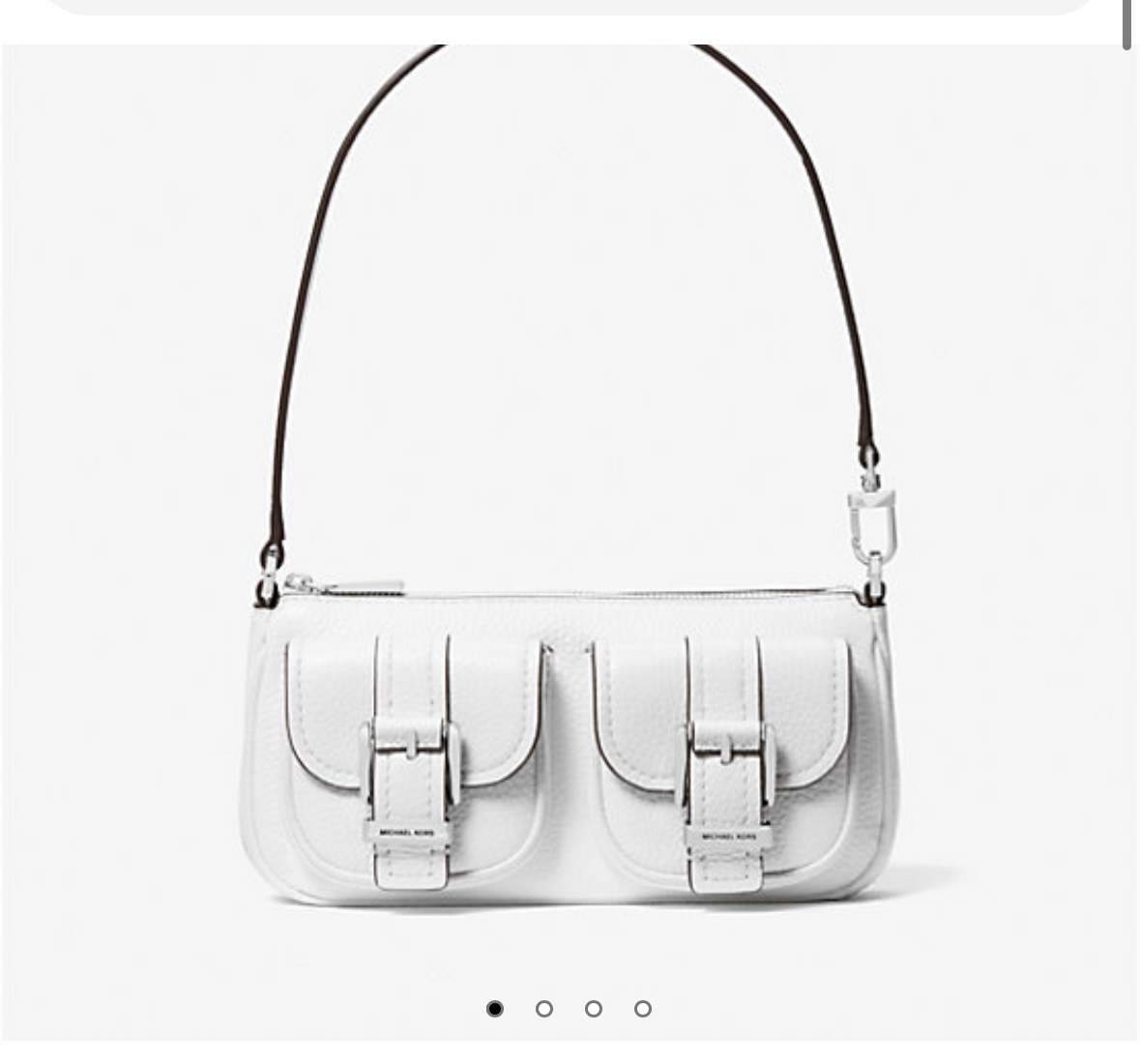Jump to the third carousel image dot
This screenshot has height=1064, width=1140.
[594, 1009]
